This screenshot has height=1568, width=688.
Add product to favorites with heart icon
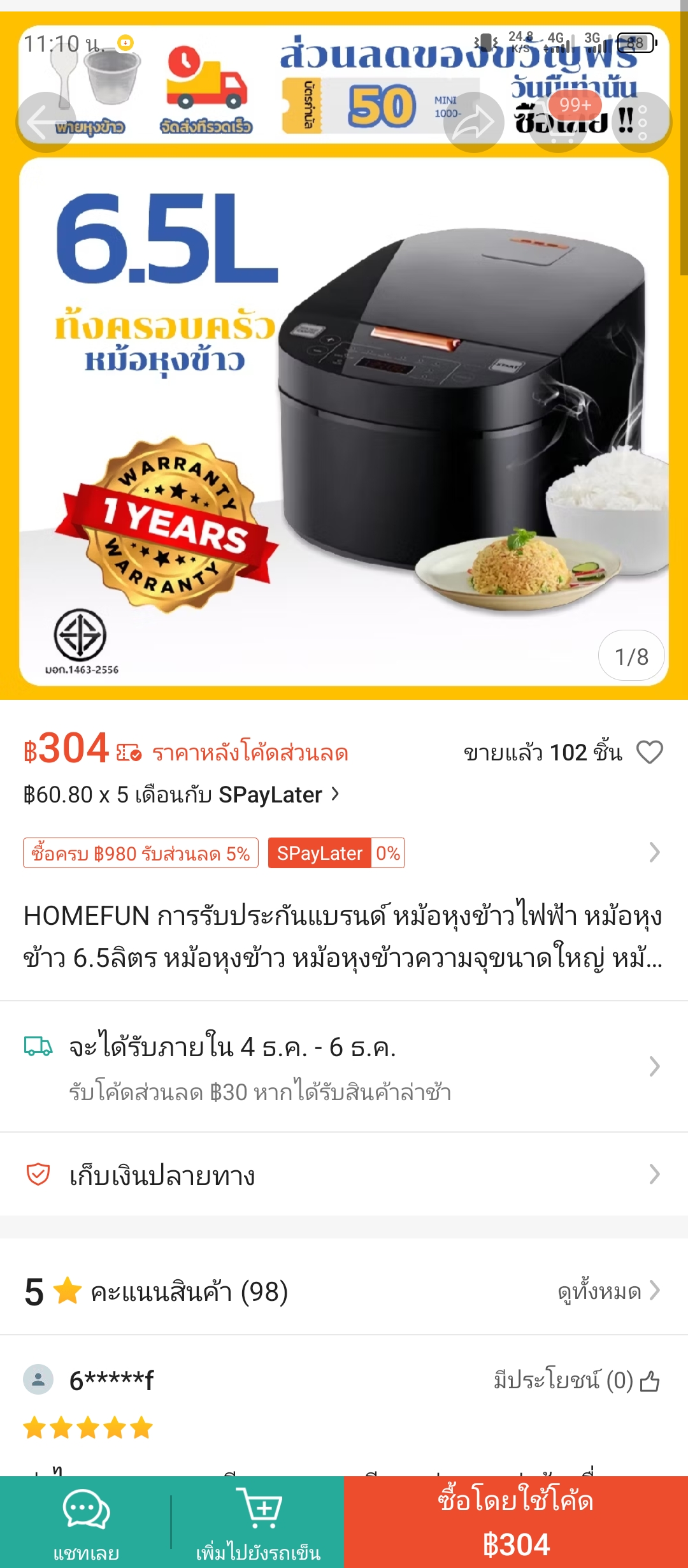[650, 752]
